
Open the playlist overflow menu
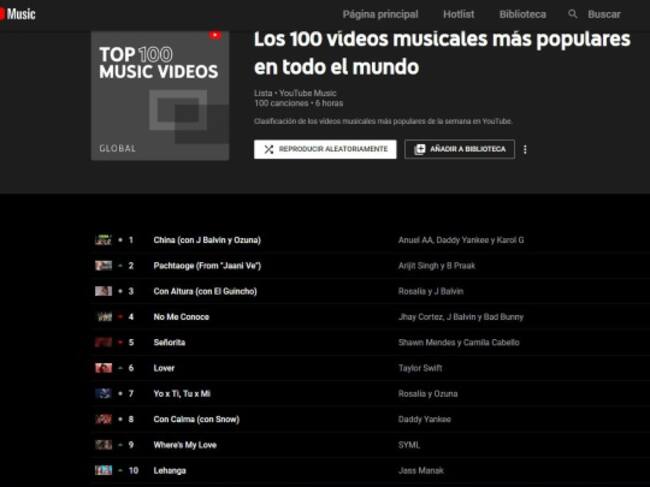(x=525, y=149)
